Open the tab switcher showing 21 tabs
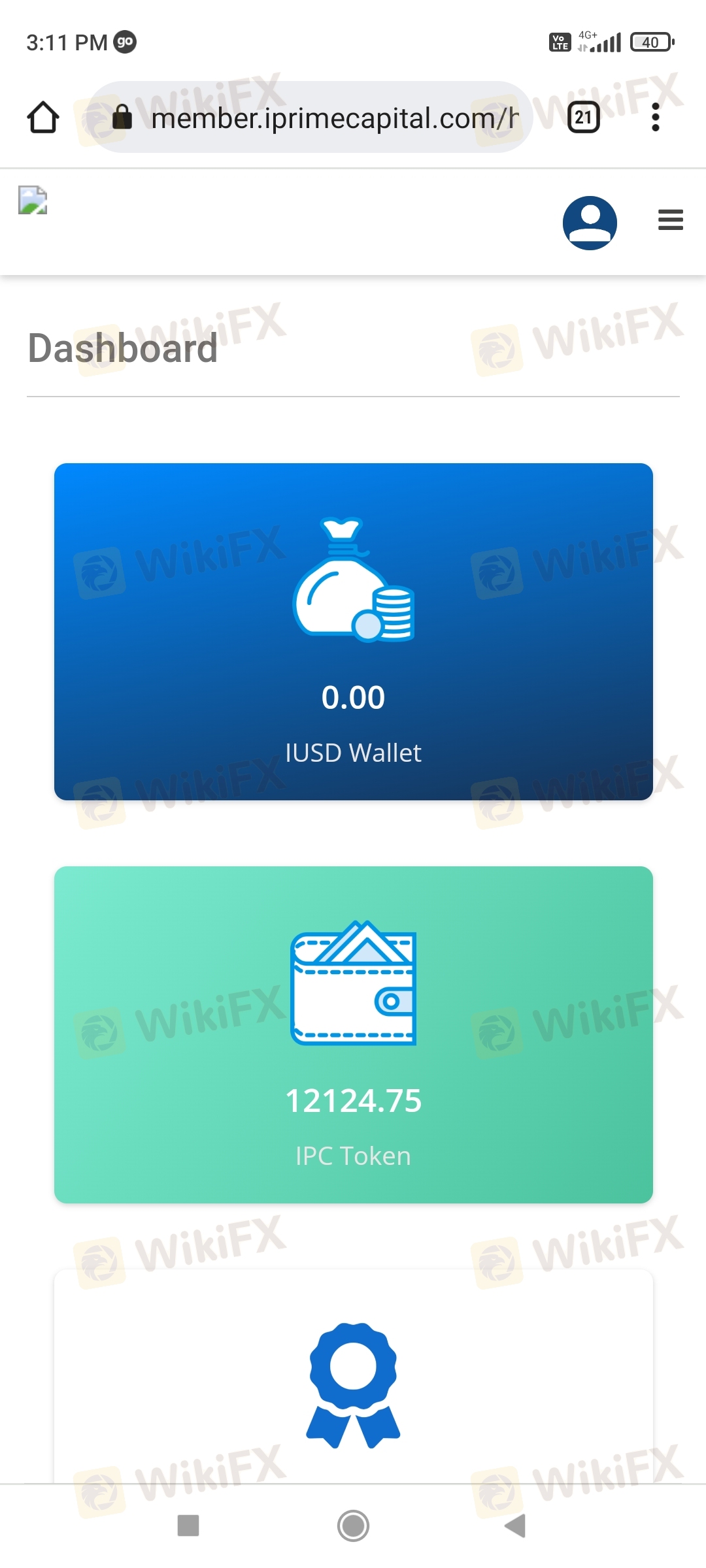 coord(583,118)
